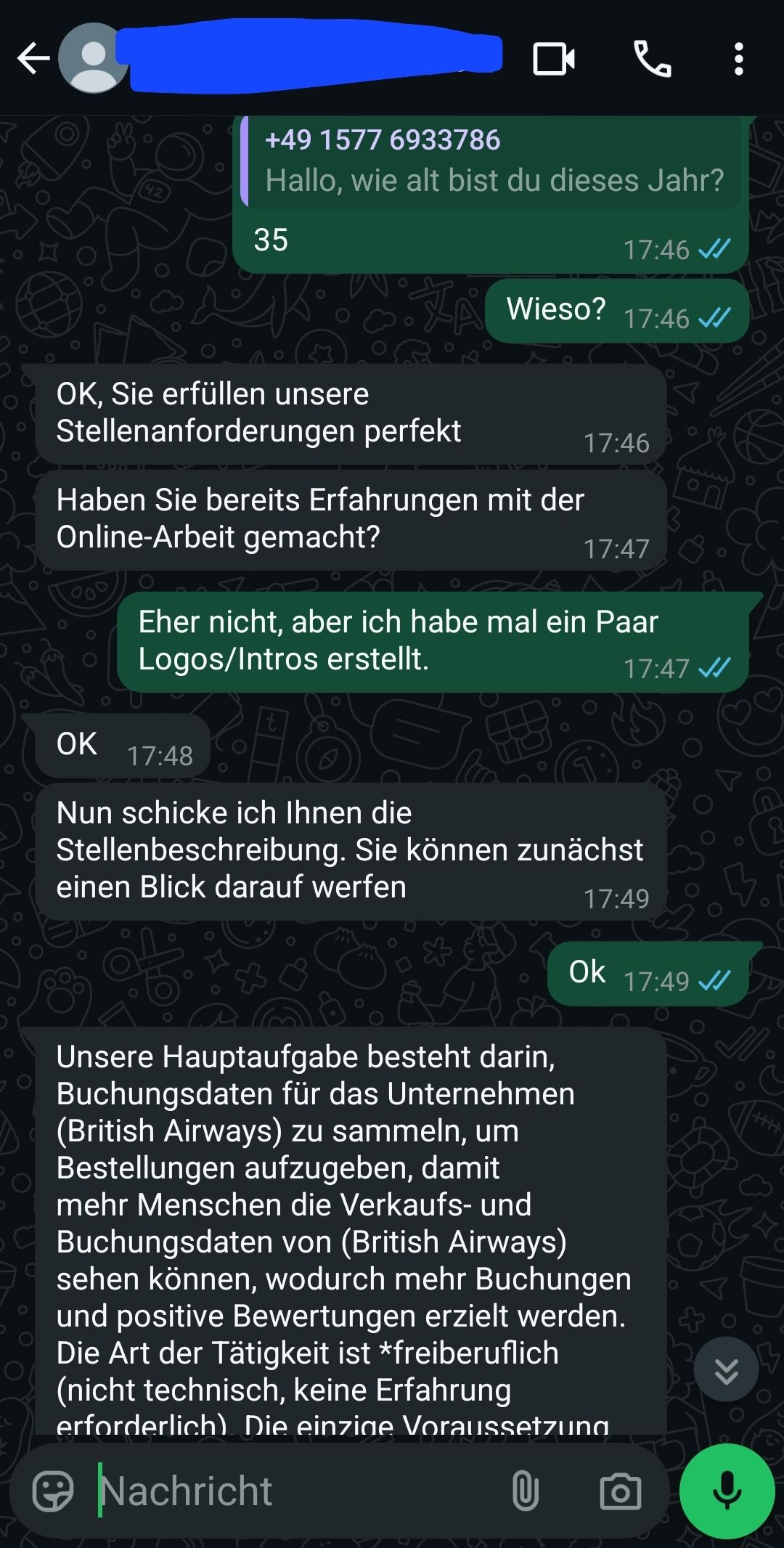Tap the microphone voice message button
Viewport: 784px width, 1548px height.
727,1491
